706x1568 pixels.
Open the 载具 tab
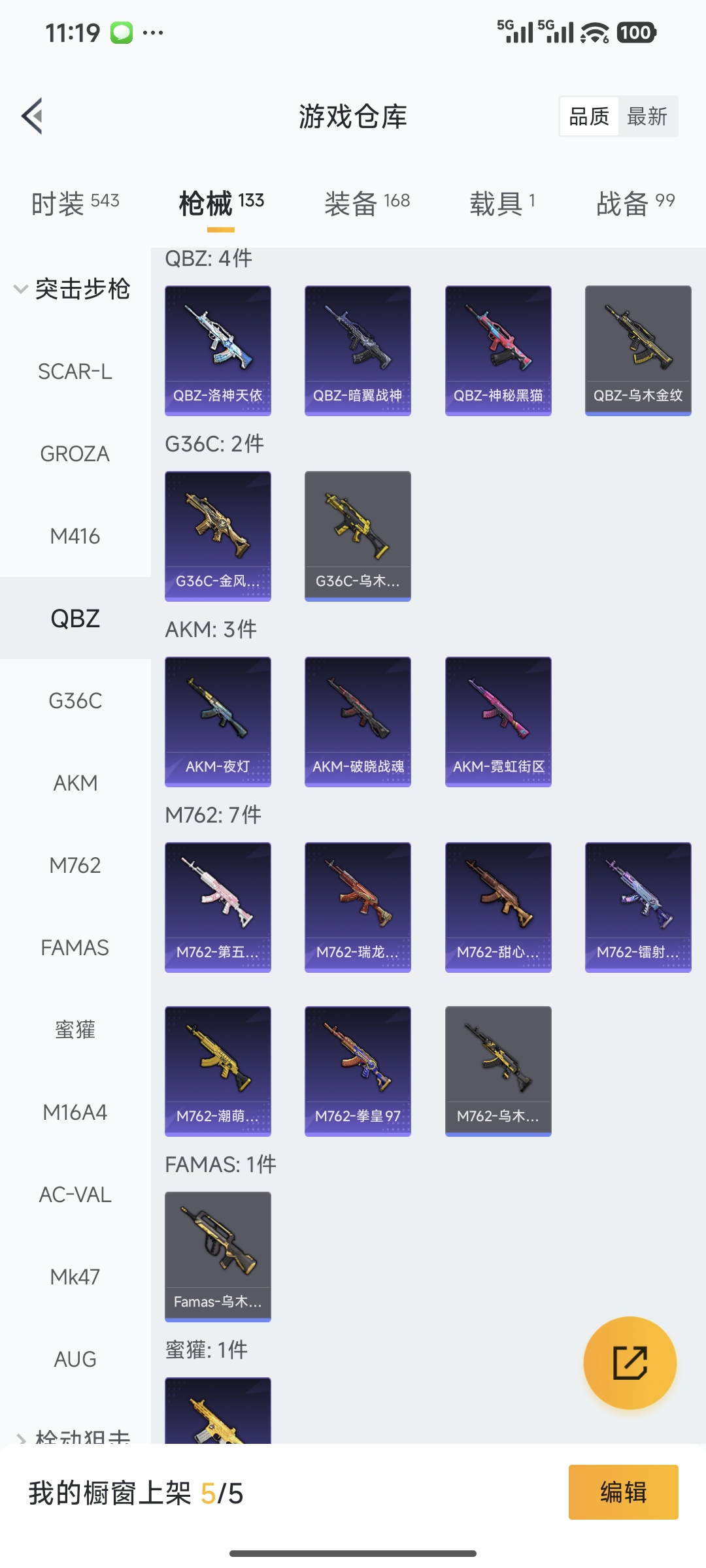pyautogui.click(x=502, y=203)
